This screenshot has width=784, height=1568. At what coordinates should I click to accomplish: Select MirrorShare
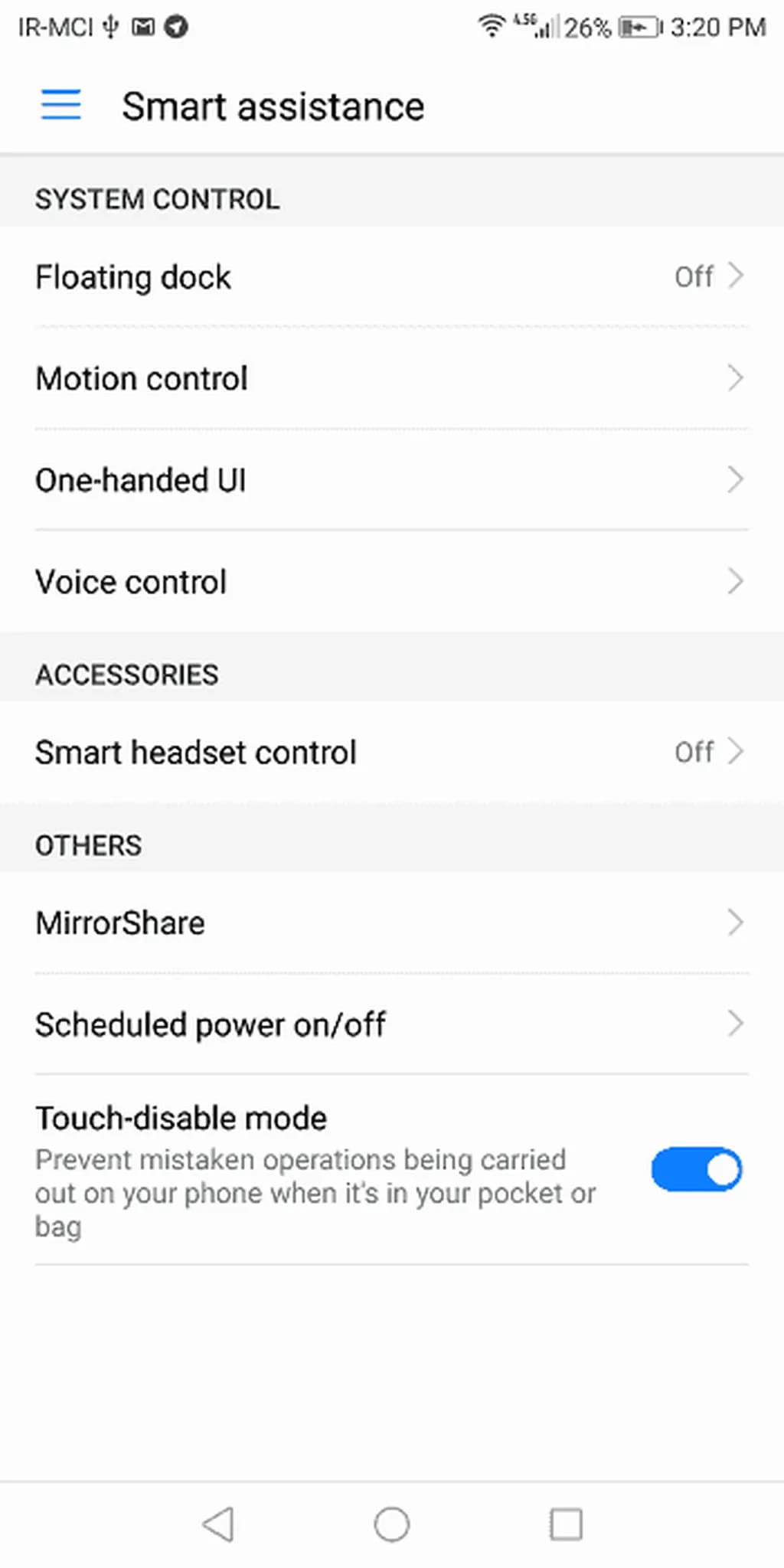point(390,923)
